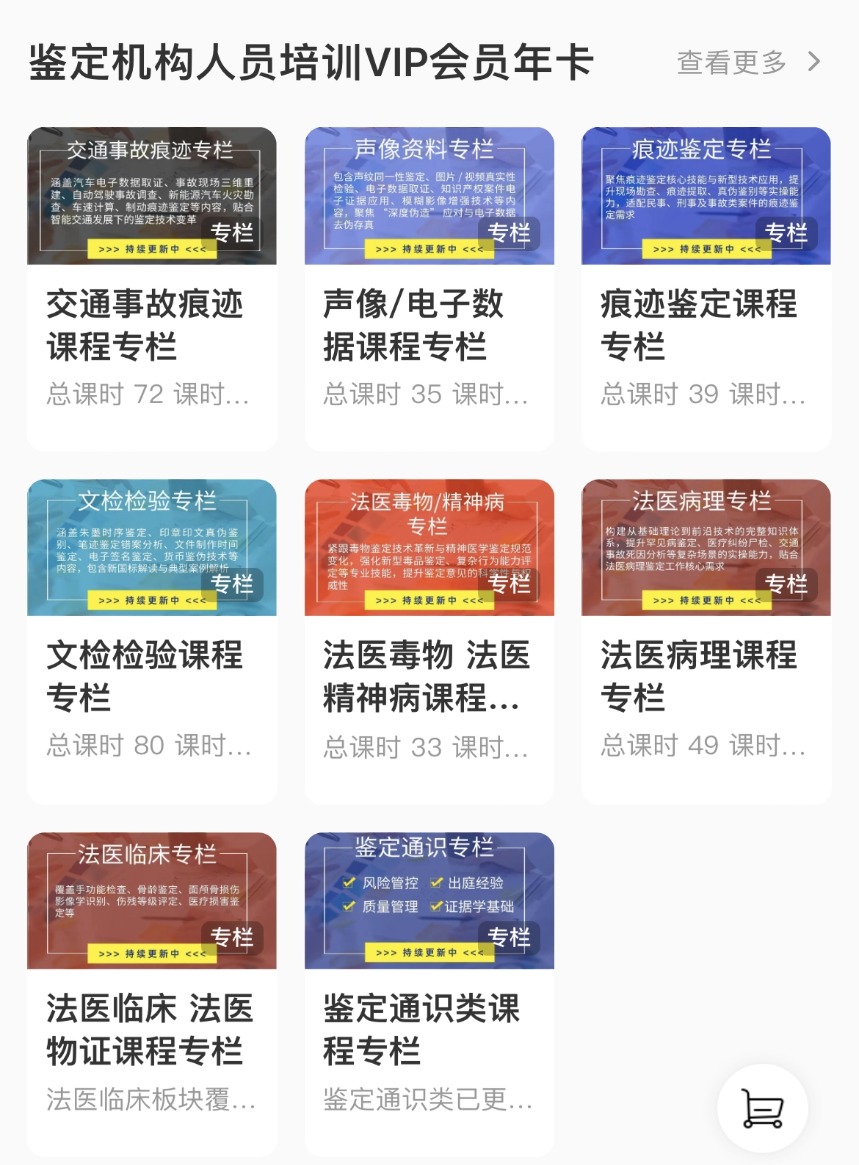Viewport: 859px width, 1165px height.
Task: Tap the checkmark beside 风险管控
Action: coord(348,883)
